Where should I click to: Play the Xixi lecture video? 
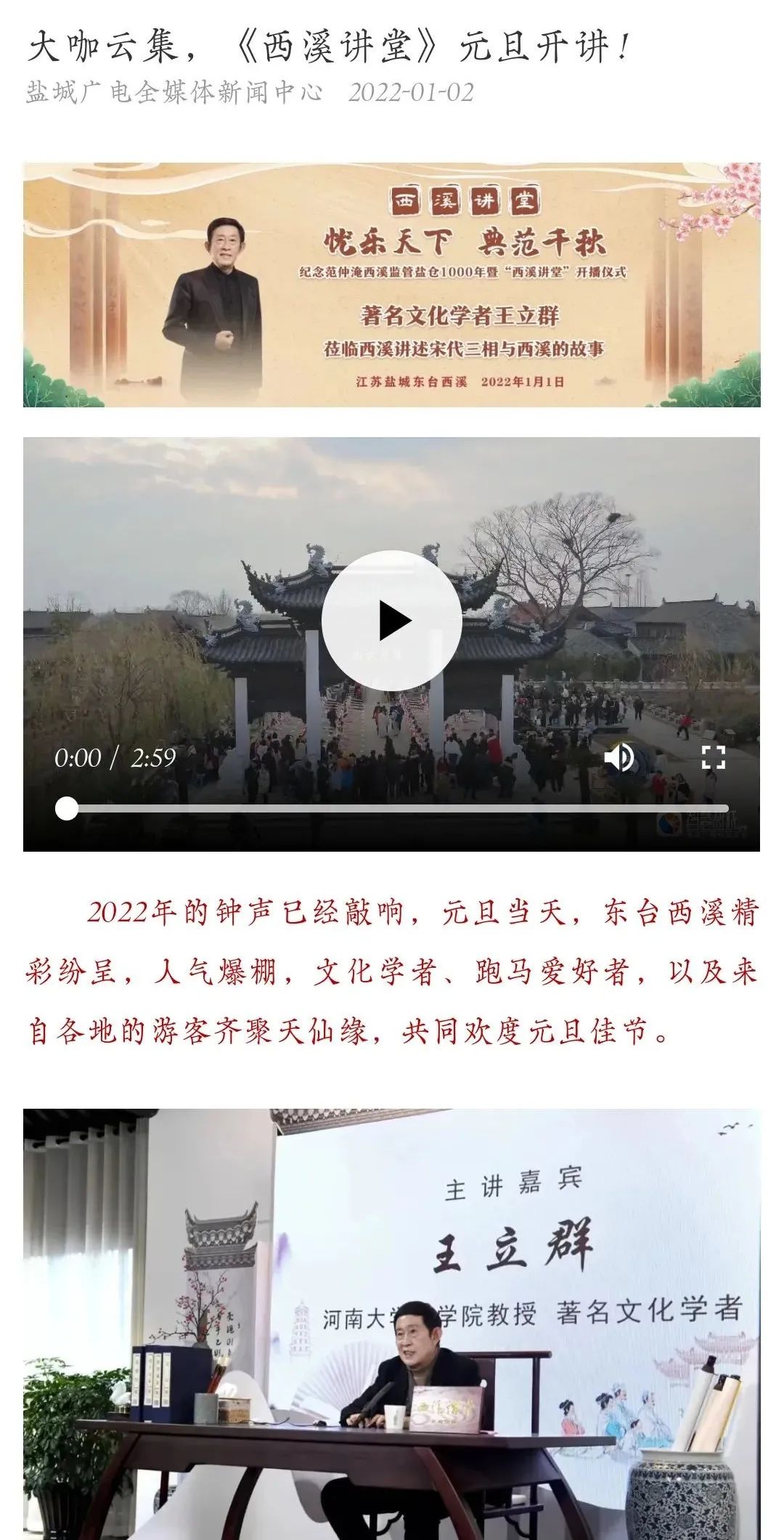(x=391, y=621)
